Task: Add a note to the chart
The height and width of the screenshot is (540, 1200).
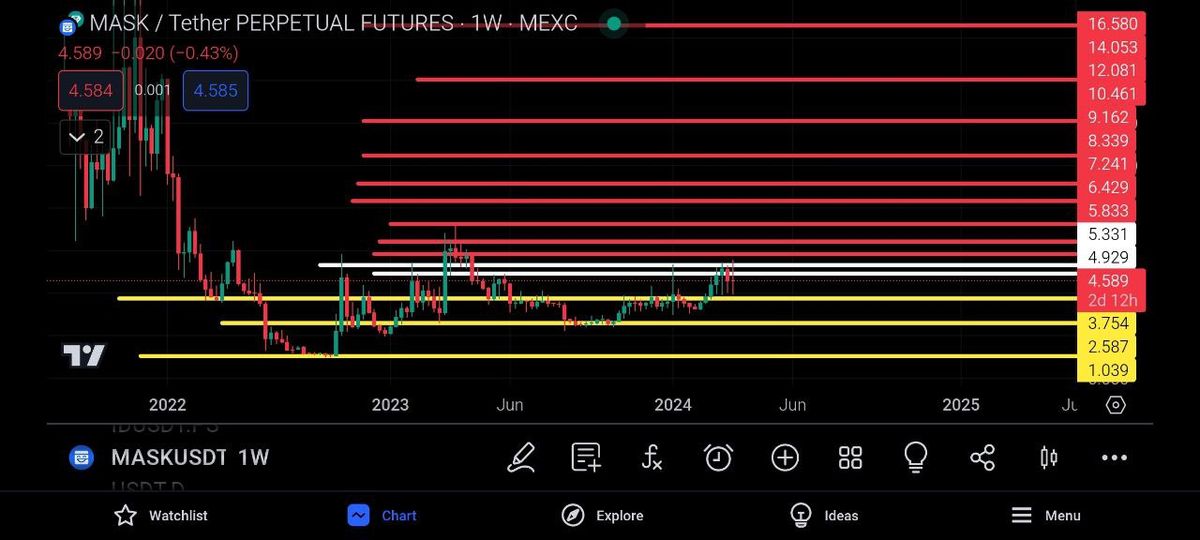Action: point(586,458)
